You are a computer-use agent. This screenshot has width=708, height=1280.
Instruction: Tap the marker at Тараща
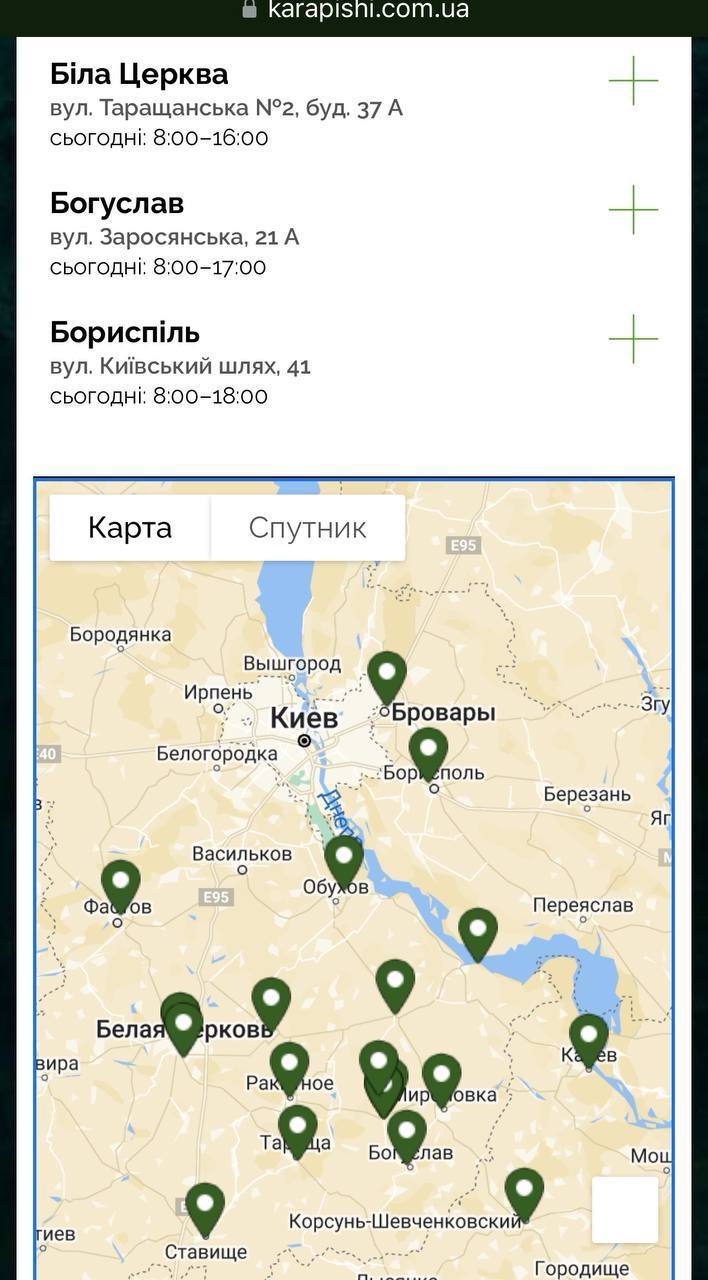pos(297,1128)
